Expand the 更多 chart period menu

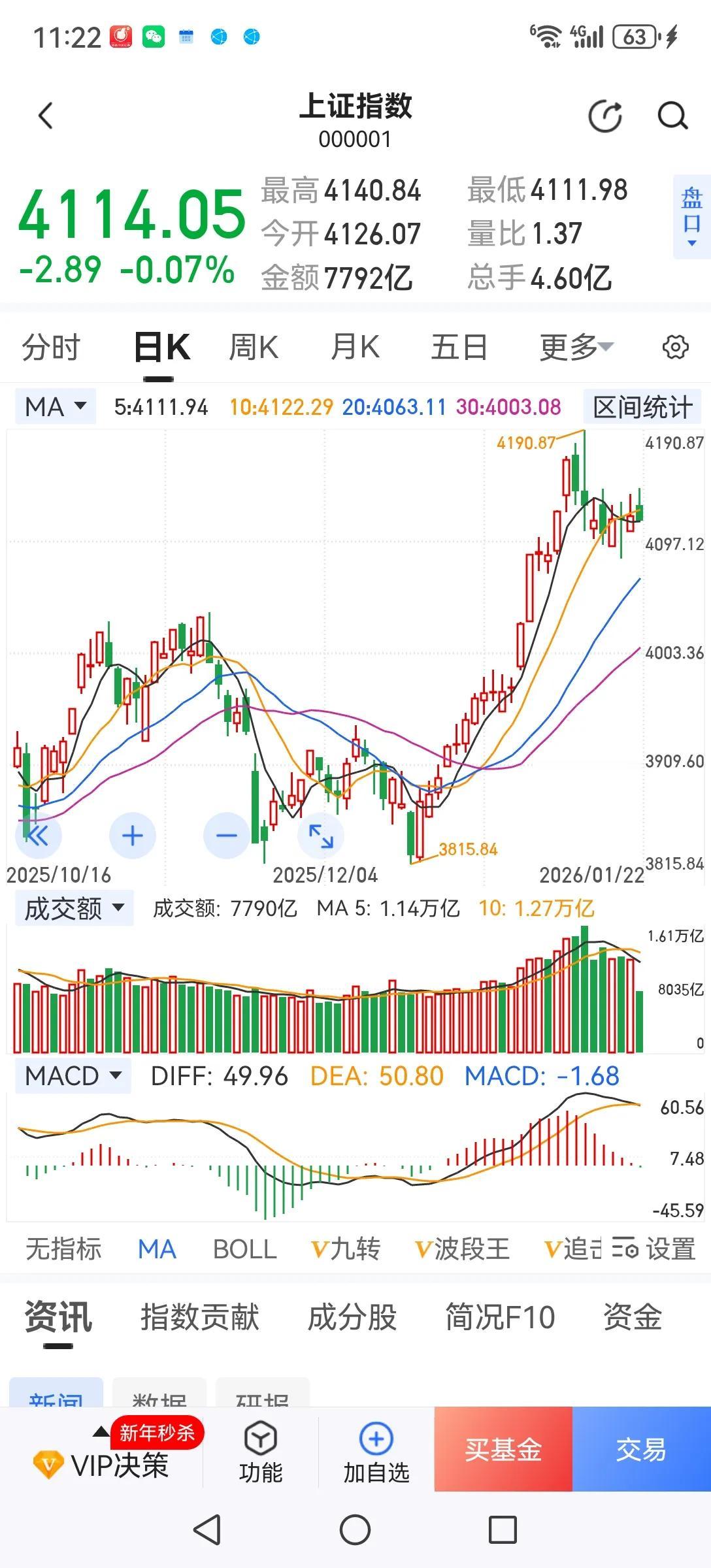point(574,347)
